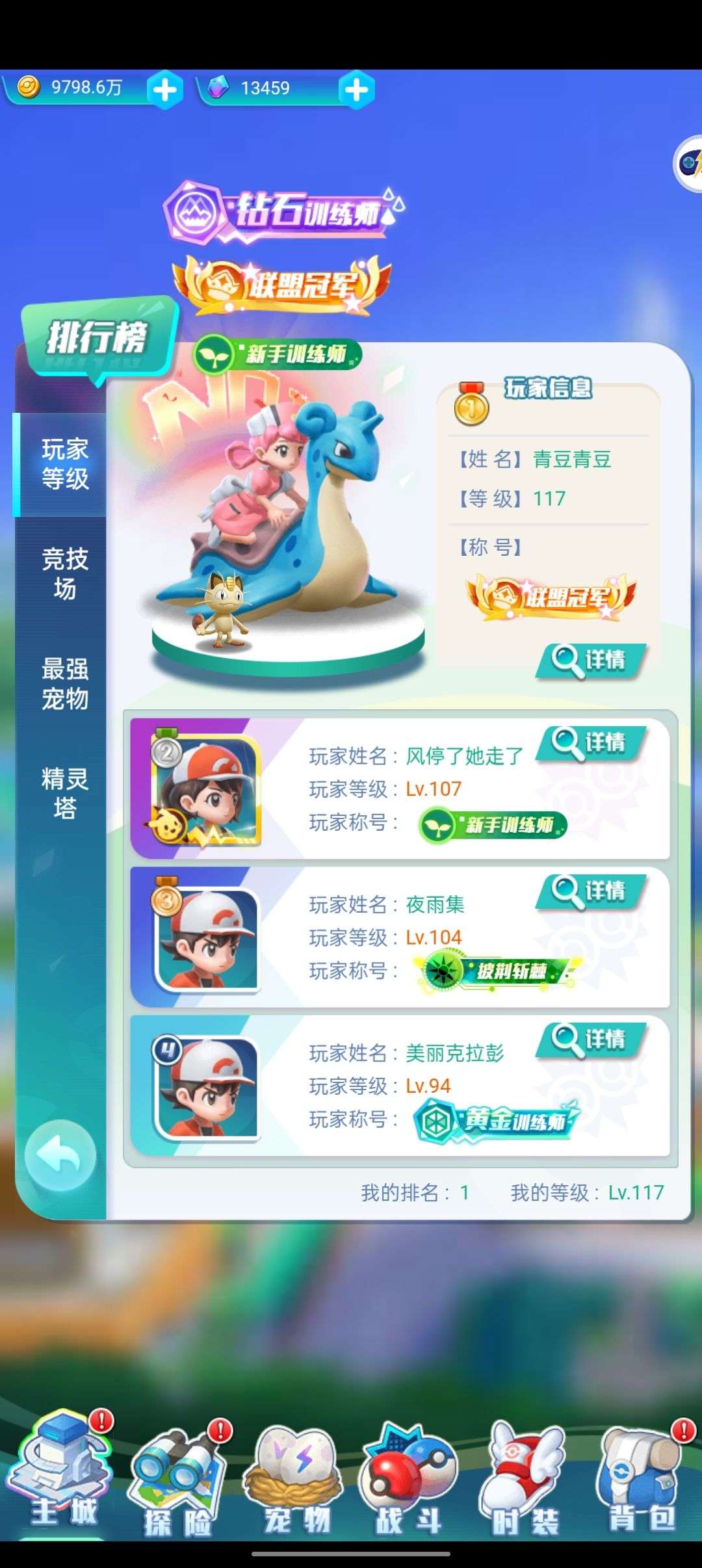
Task: Tap the floating icon at right edge
Action: (689, 163)
